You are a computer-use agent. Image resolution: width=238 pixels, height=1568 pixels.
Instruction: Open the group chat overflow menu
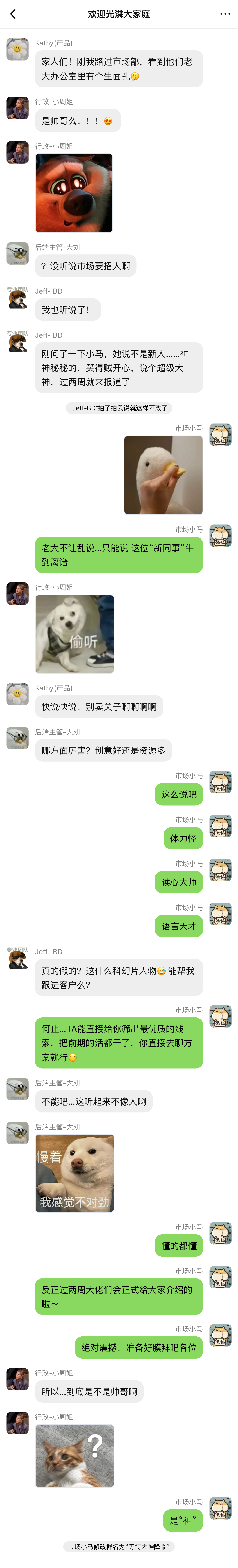pyautogui.click(x=225, y=14)
